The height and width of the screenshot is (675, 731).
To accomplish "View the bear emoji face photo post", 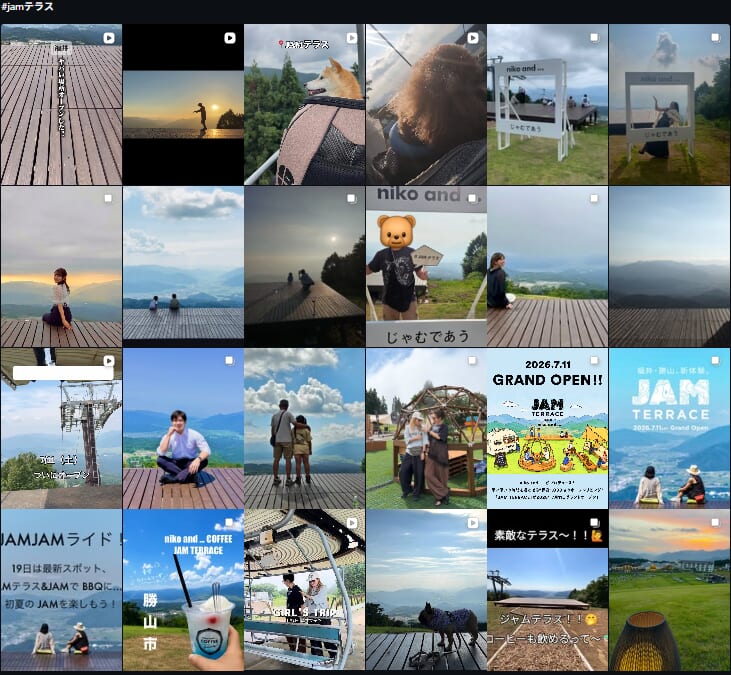I will pos(426,267).
